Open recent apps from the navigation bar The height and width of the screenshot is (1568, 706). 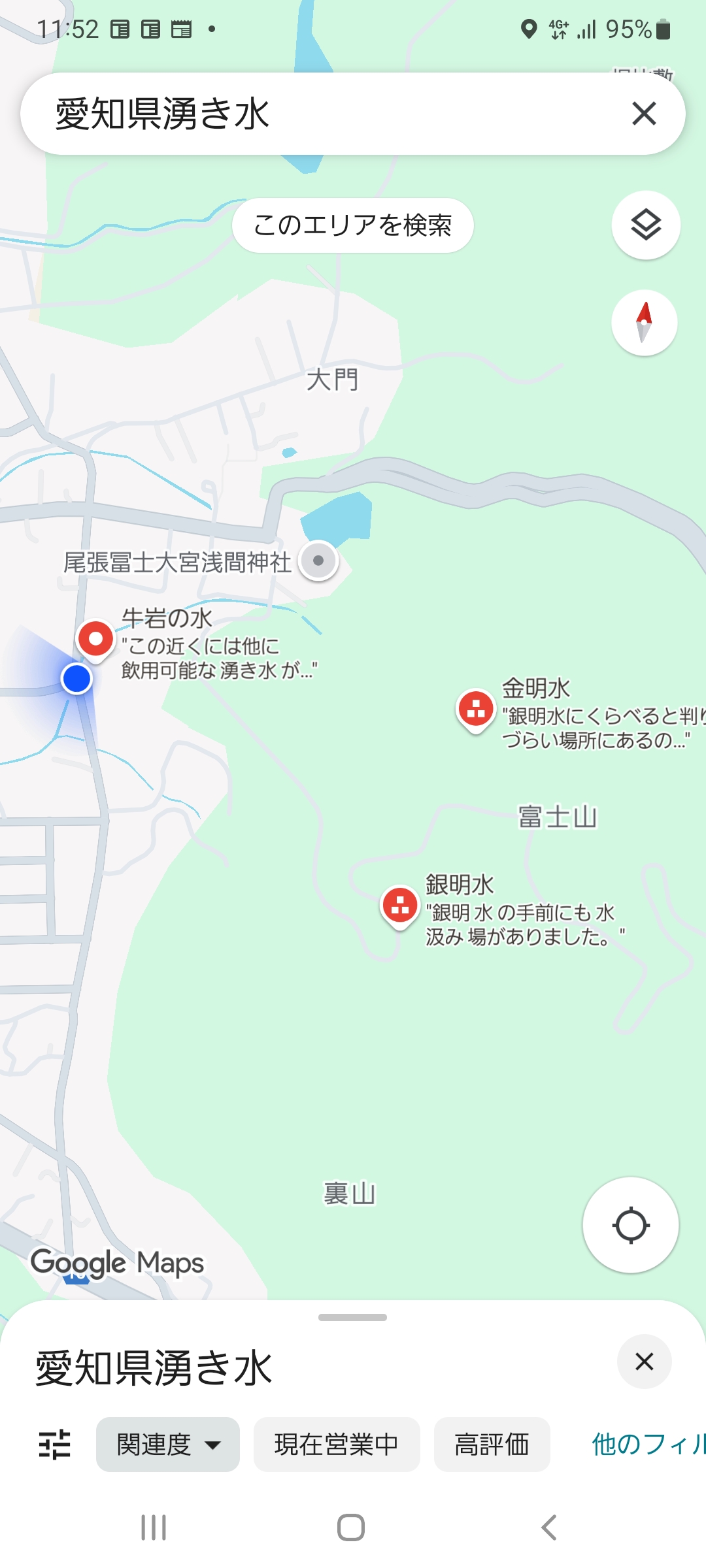[154, 1527]
